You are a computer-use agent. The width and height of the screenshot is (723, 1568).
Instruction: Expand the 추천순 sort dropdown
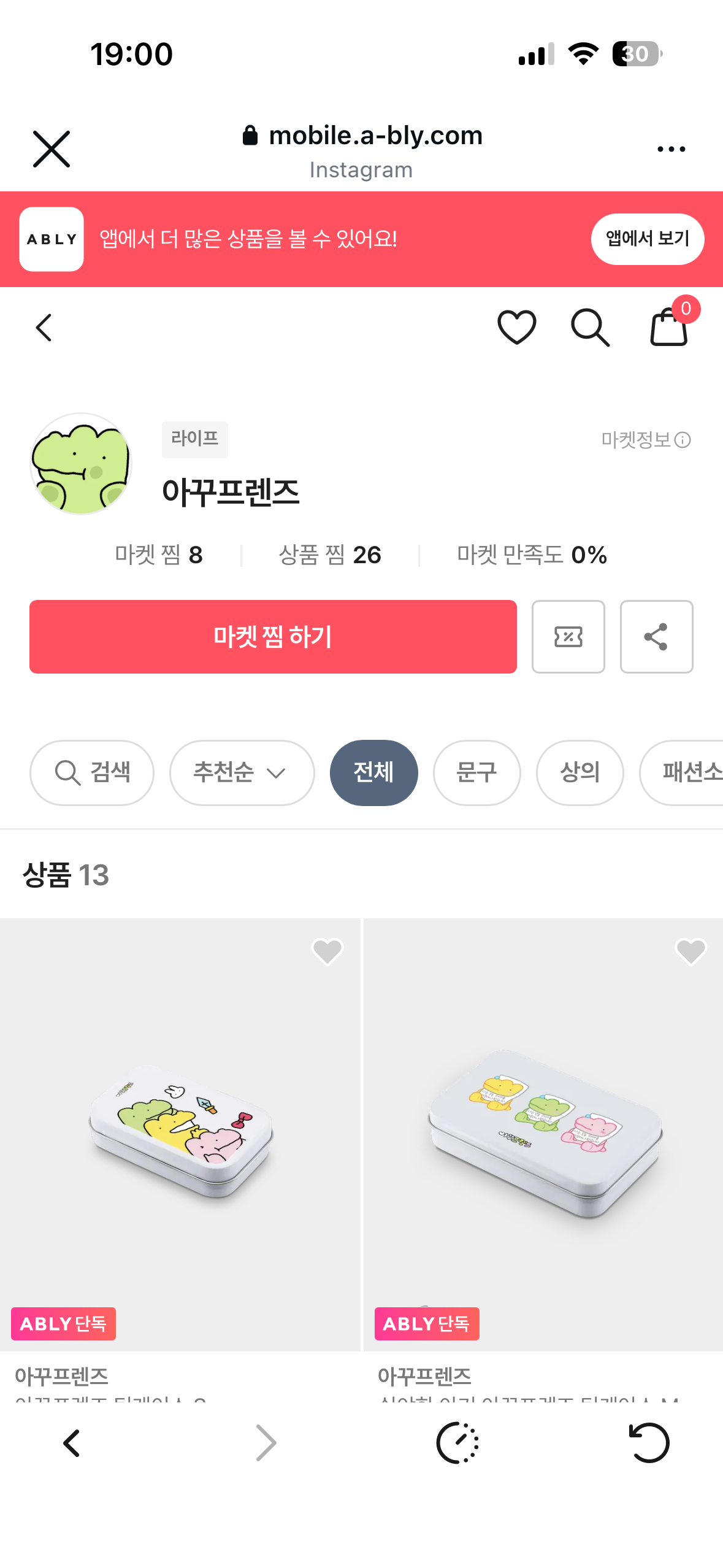(242, 772)
